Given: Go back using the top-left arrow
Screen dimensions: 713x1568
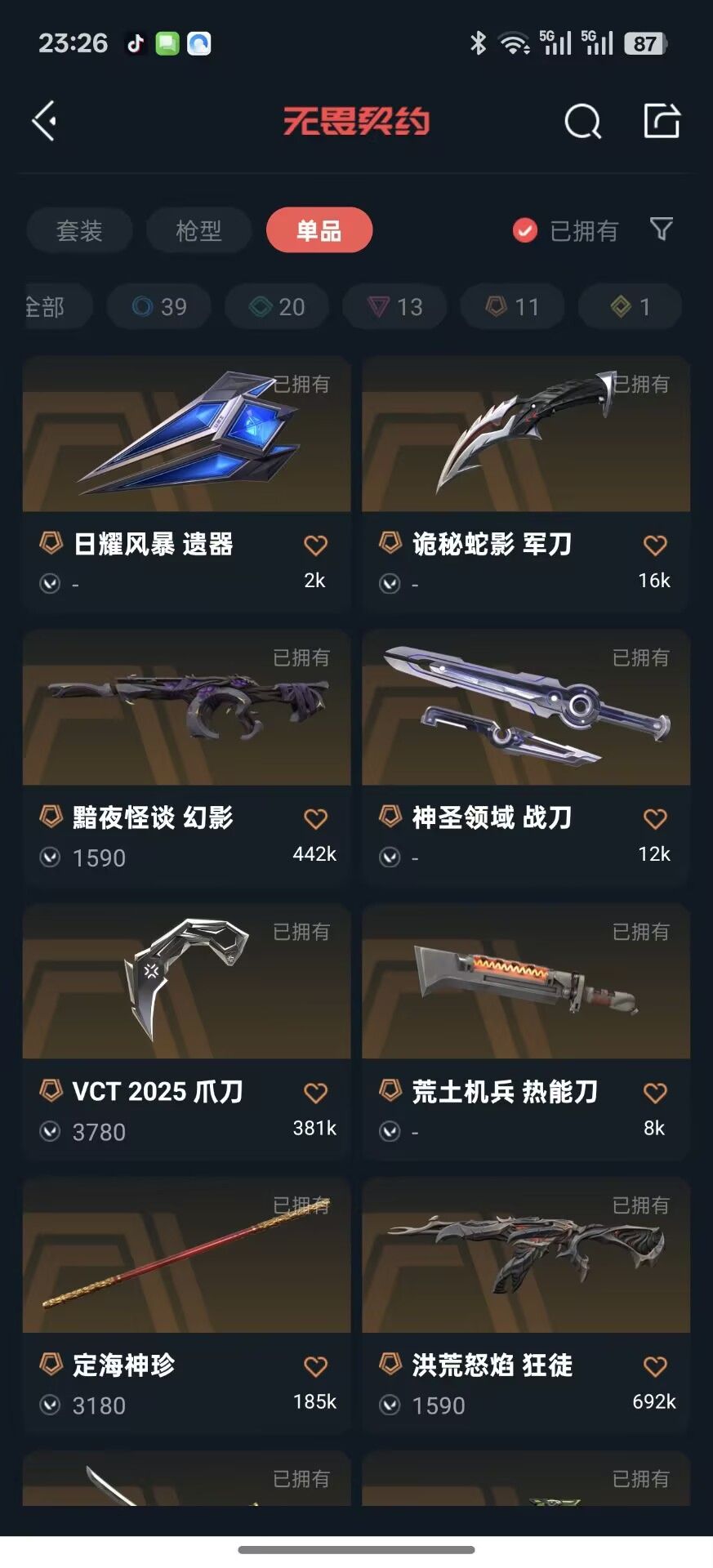Looking at the screenshot, I should [44, 121].
